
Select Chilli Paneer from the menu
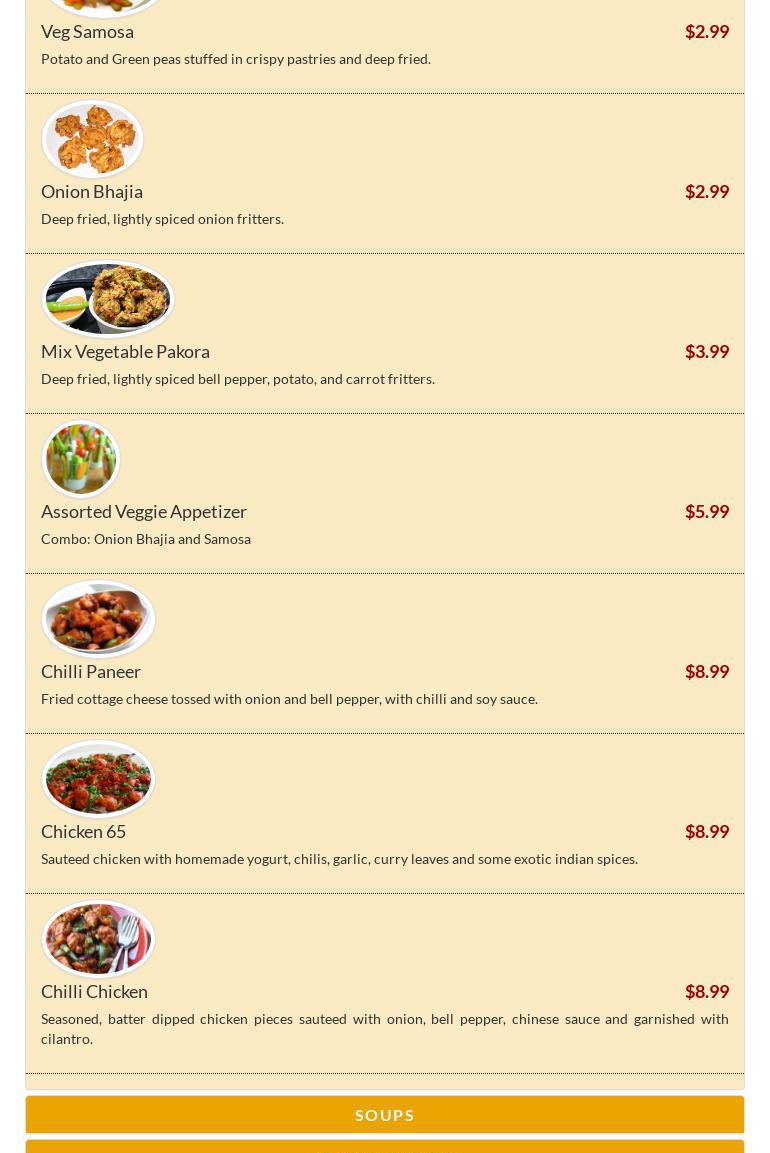[x=91, y=671]
